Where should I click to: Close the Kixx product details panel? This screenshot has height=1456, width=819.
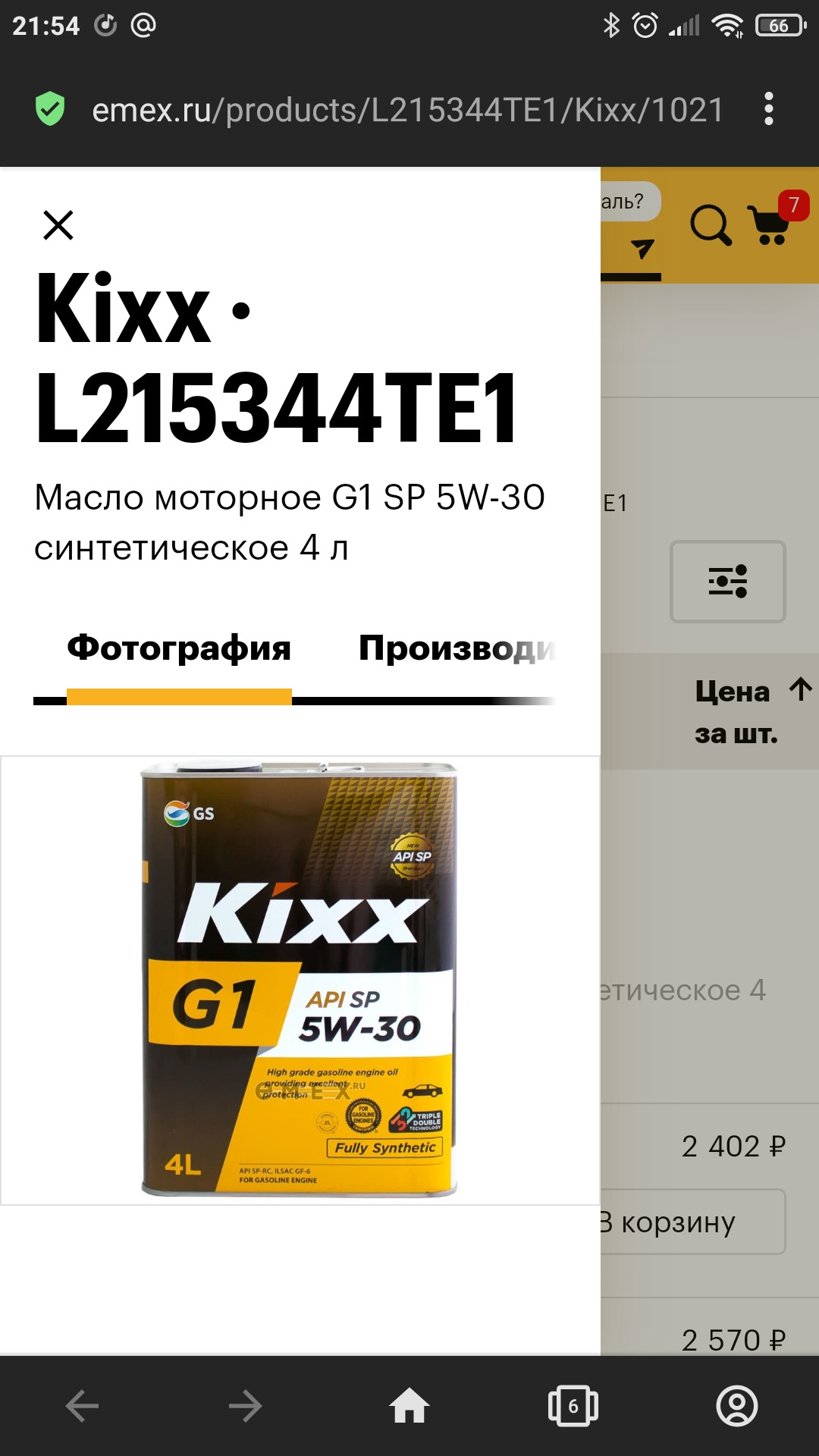click(58, 225)
